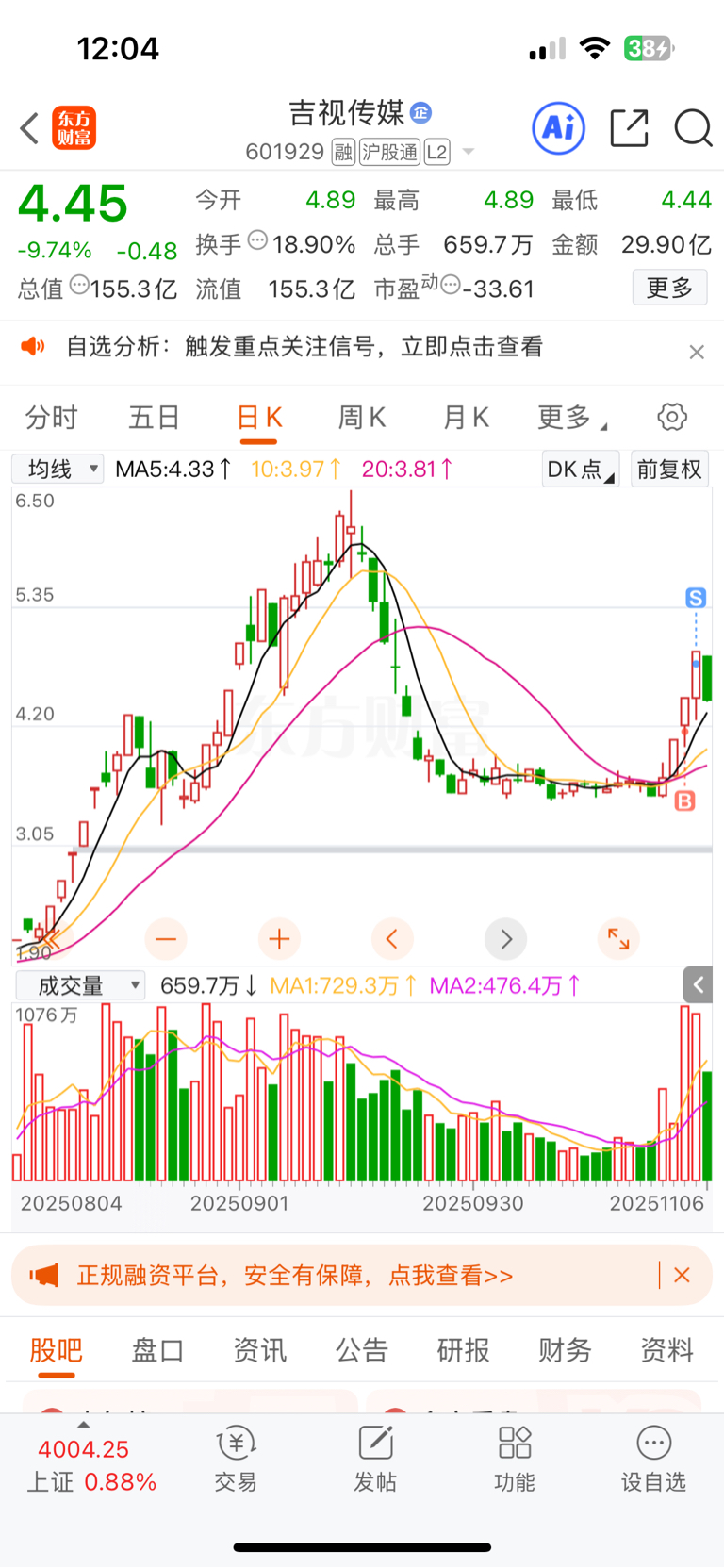The height and width of the screenshot is (1568, 724).
Task: Switch to the 分时 chart tab
Action: [x=52, y=417]
